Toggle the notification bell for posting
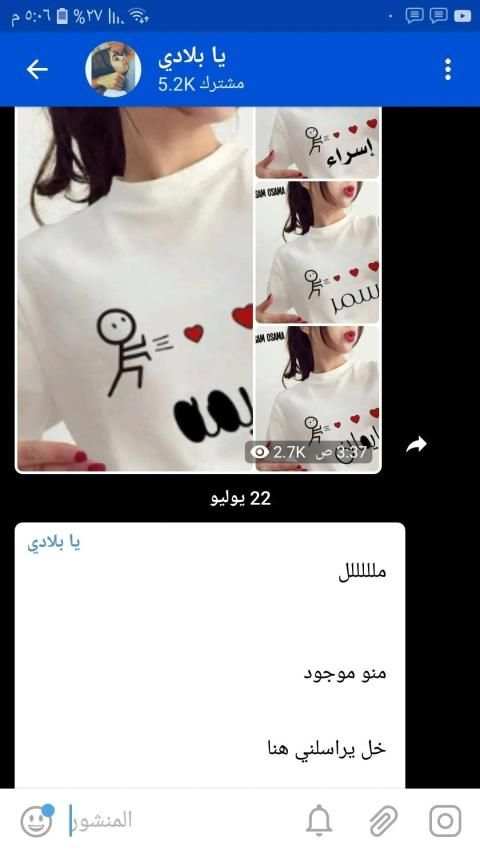480x853 pixels. (x=319, y=821)
